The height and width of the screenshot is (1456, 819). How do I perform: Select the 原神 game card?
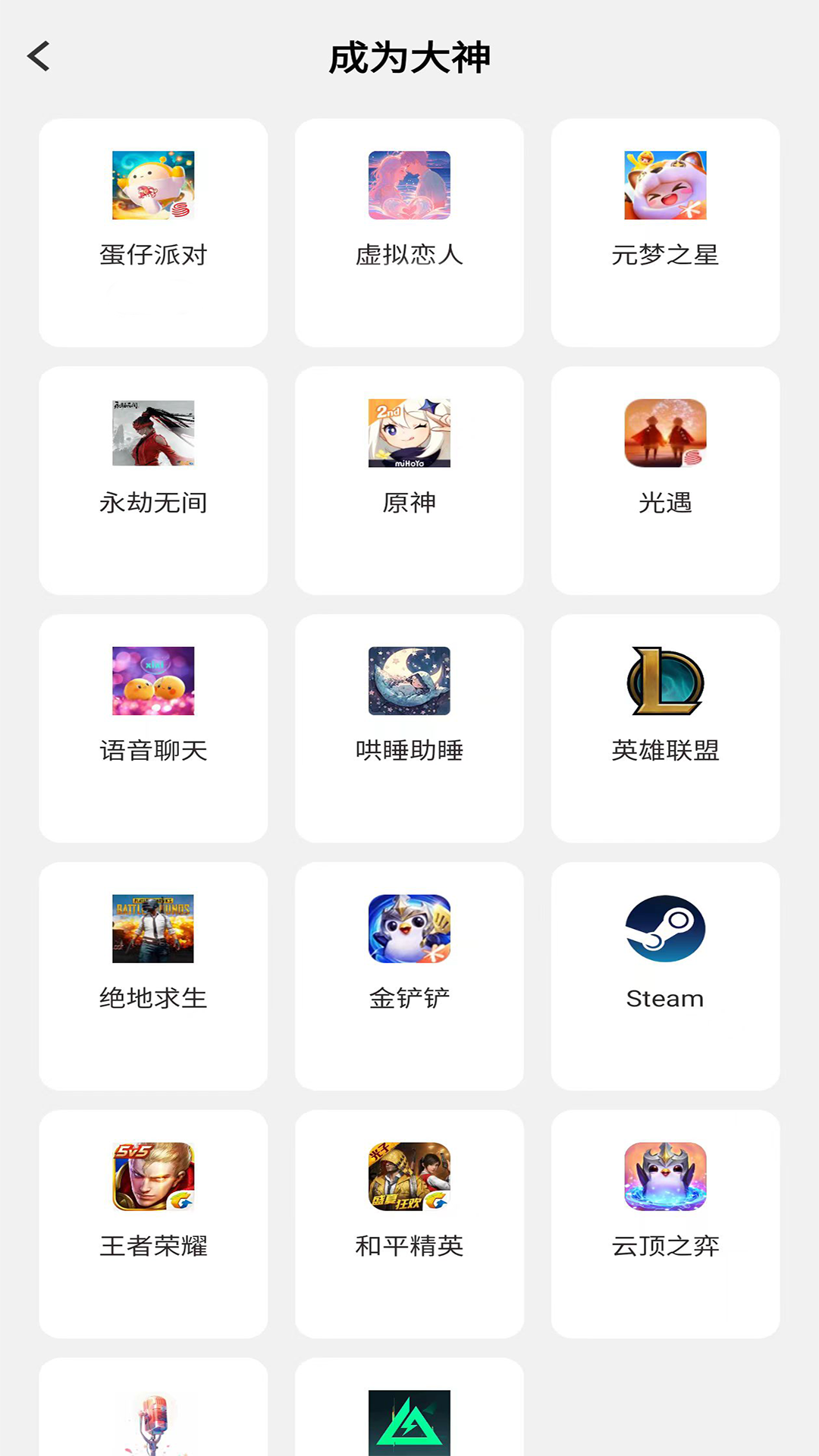409,480
